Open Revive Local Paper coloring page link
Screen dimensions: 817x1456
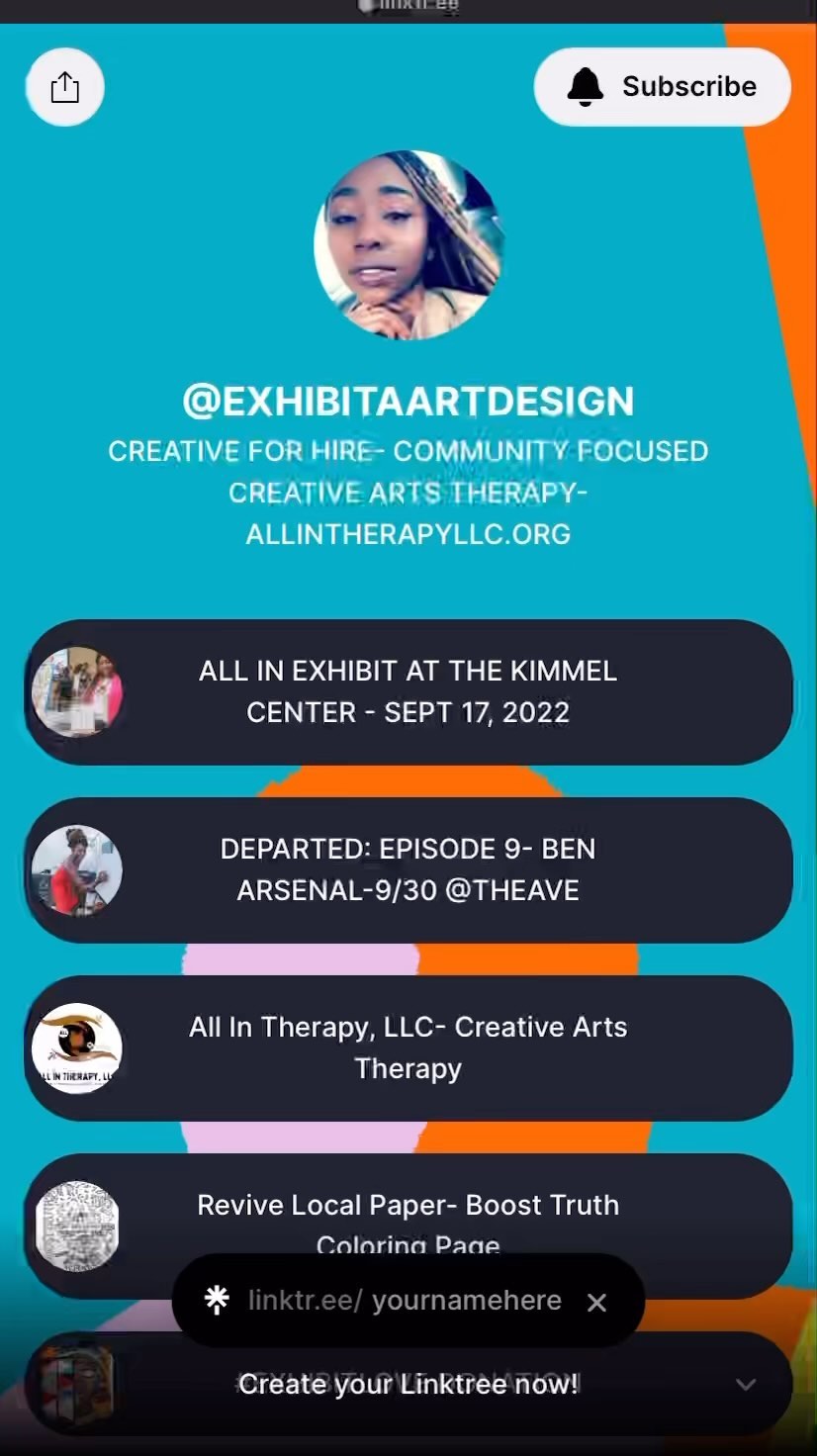click(408, 1209)
